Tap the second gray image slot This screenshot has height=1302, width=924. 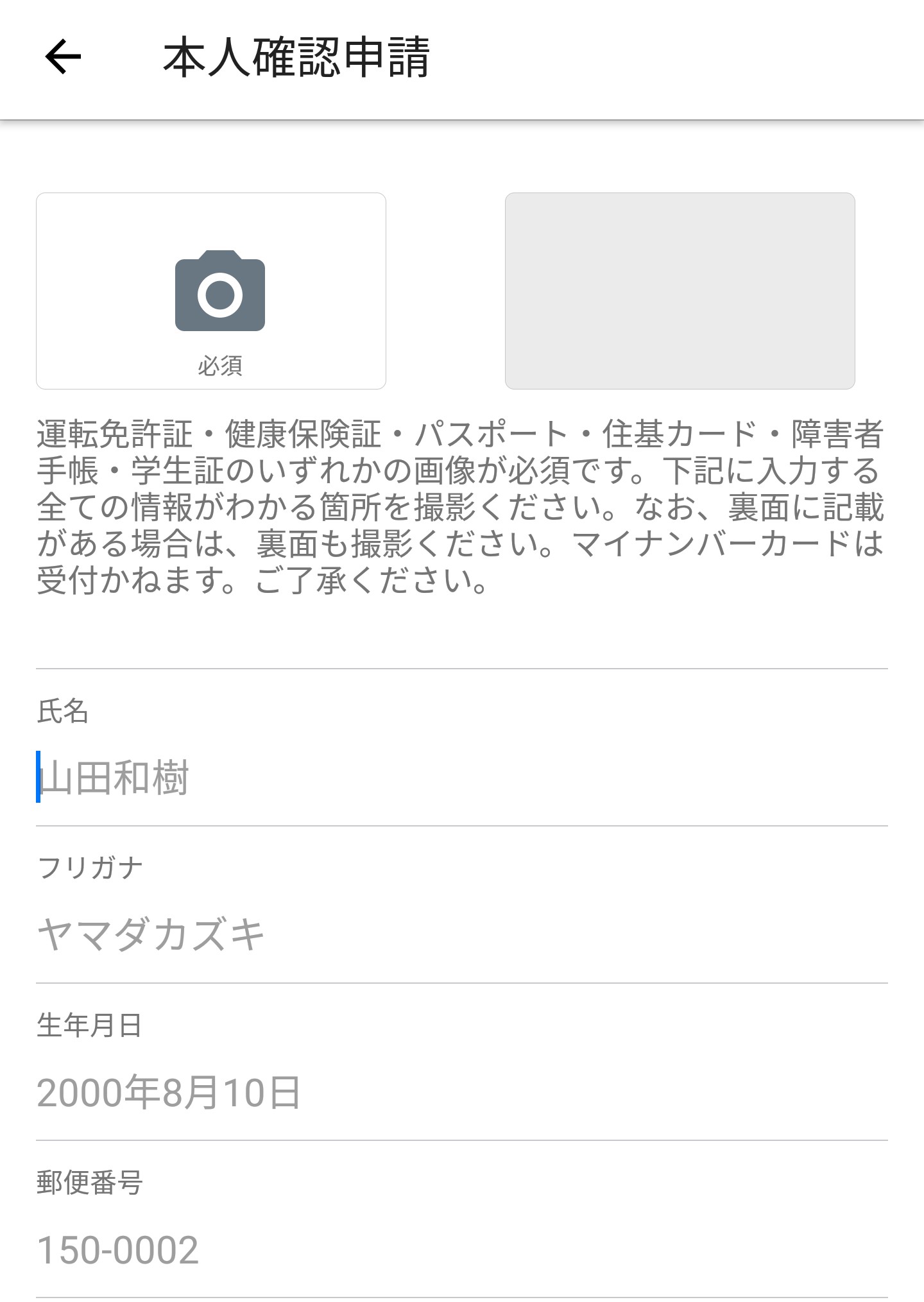680,291
